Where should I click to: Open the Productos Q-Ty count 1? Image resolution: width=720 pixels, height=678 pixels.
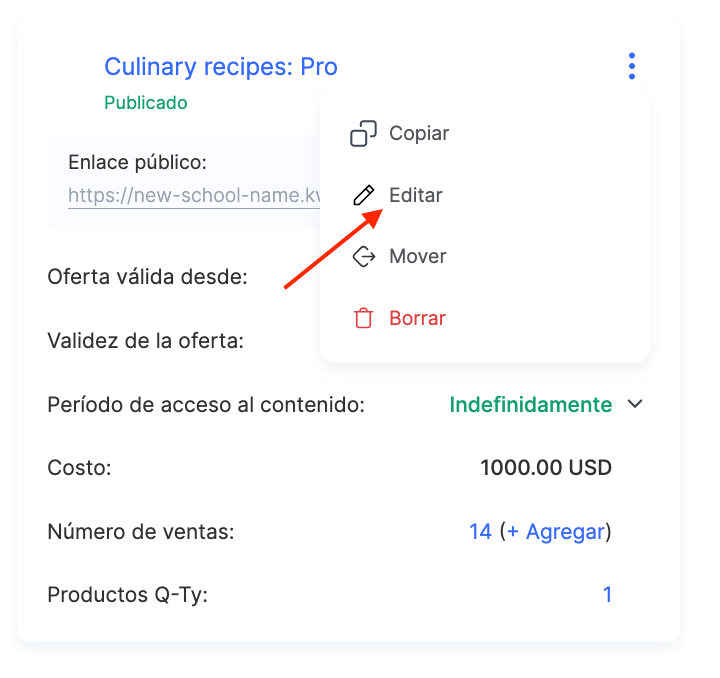click(606, 595)
